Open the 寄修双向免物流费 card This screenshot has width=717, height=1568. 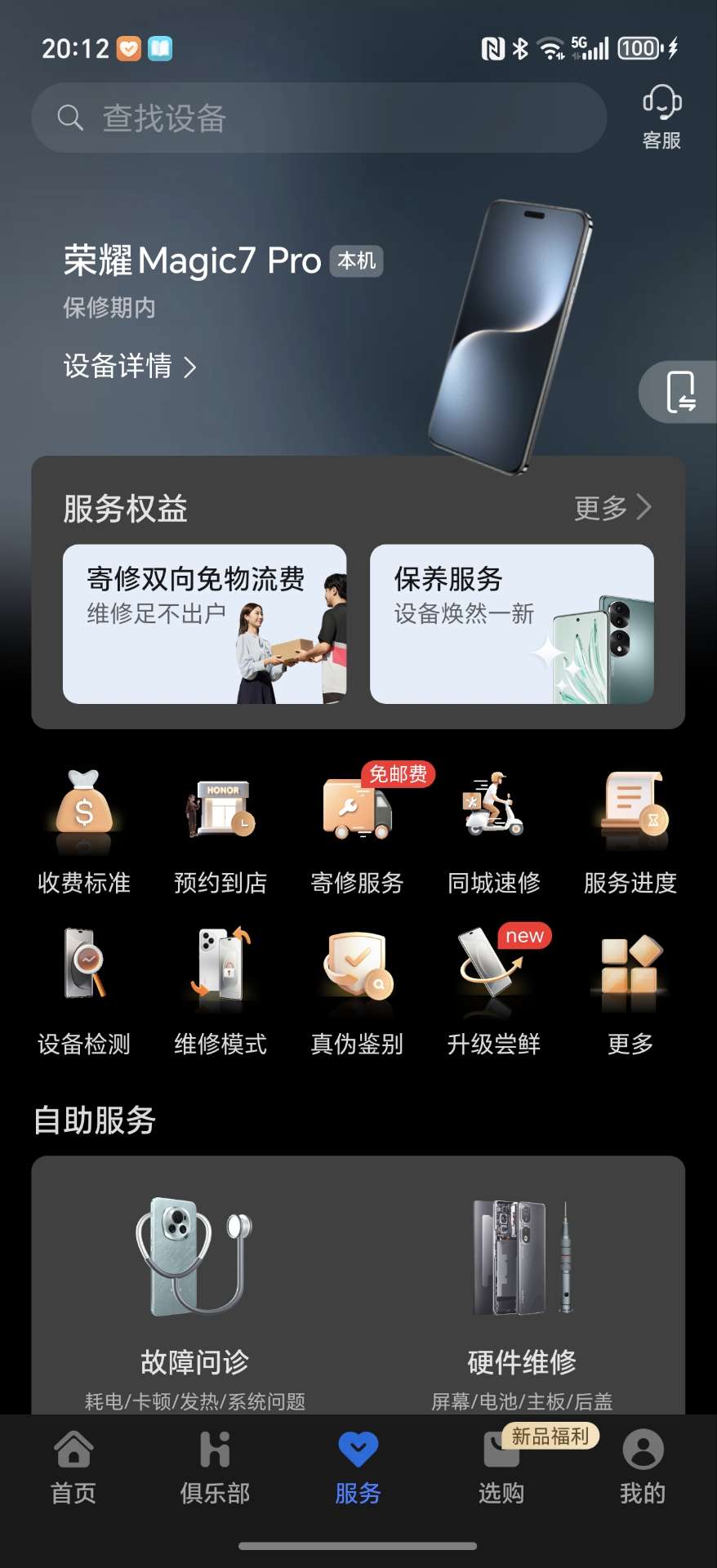pos(205,623)
